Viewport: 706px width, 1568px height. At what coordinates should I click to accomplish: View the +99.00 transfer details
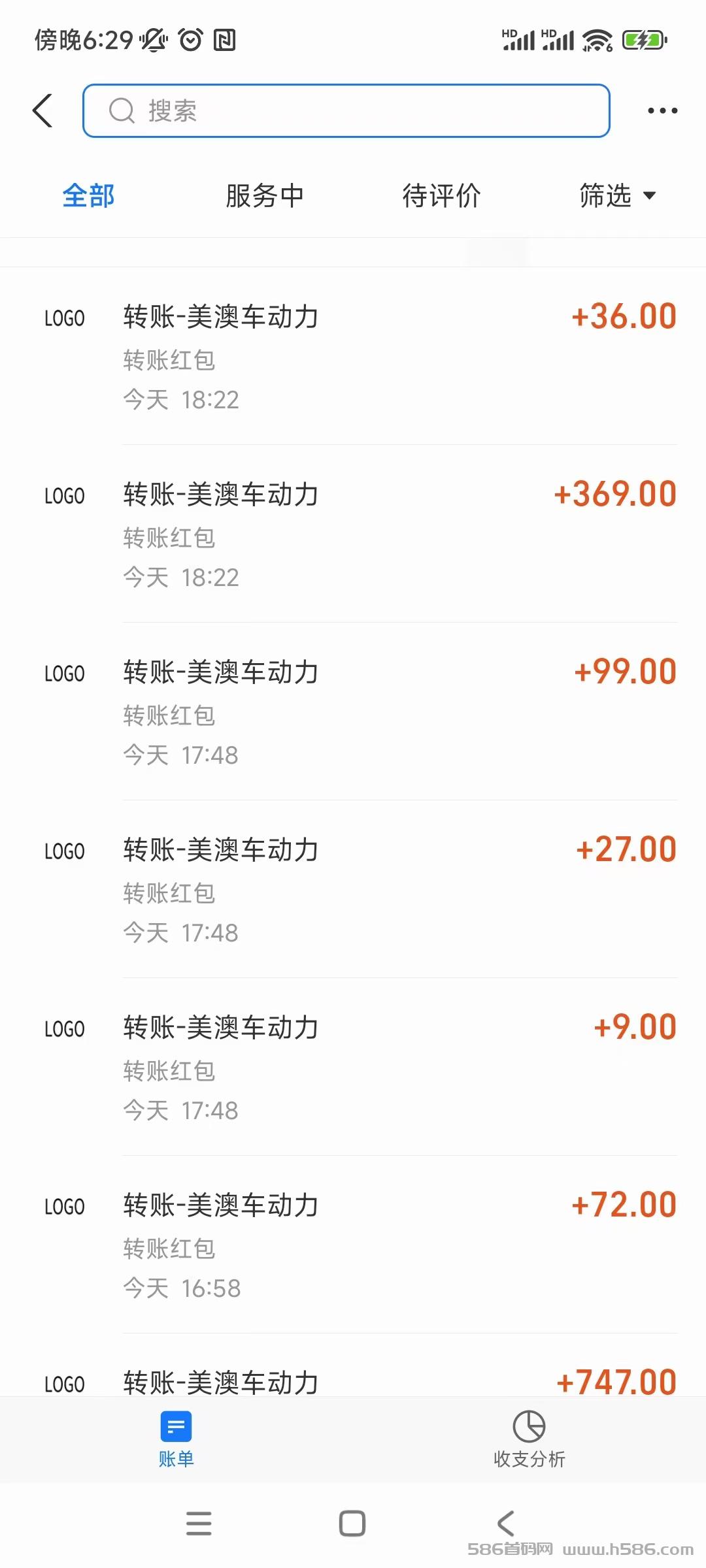tap(353, 711)
